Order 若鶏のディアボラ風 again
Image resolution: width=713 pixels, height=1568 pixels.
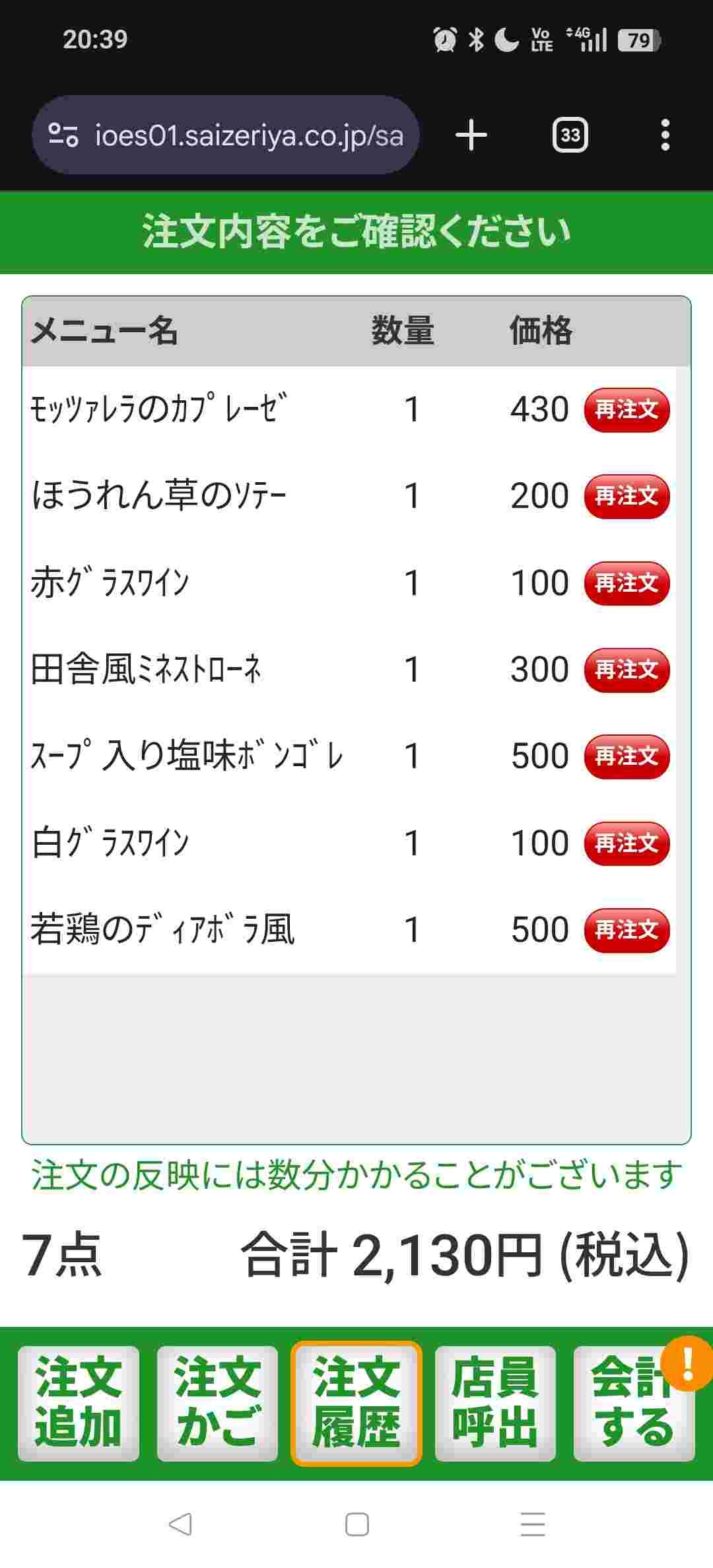click(627, 930)
